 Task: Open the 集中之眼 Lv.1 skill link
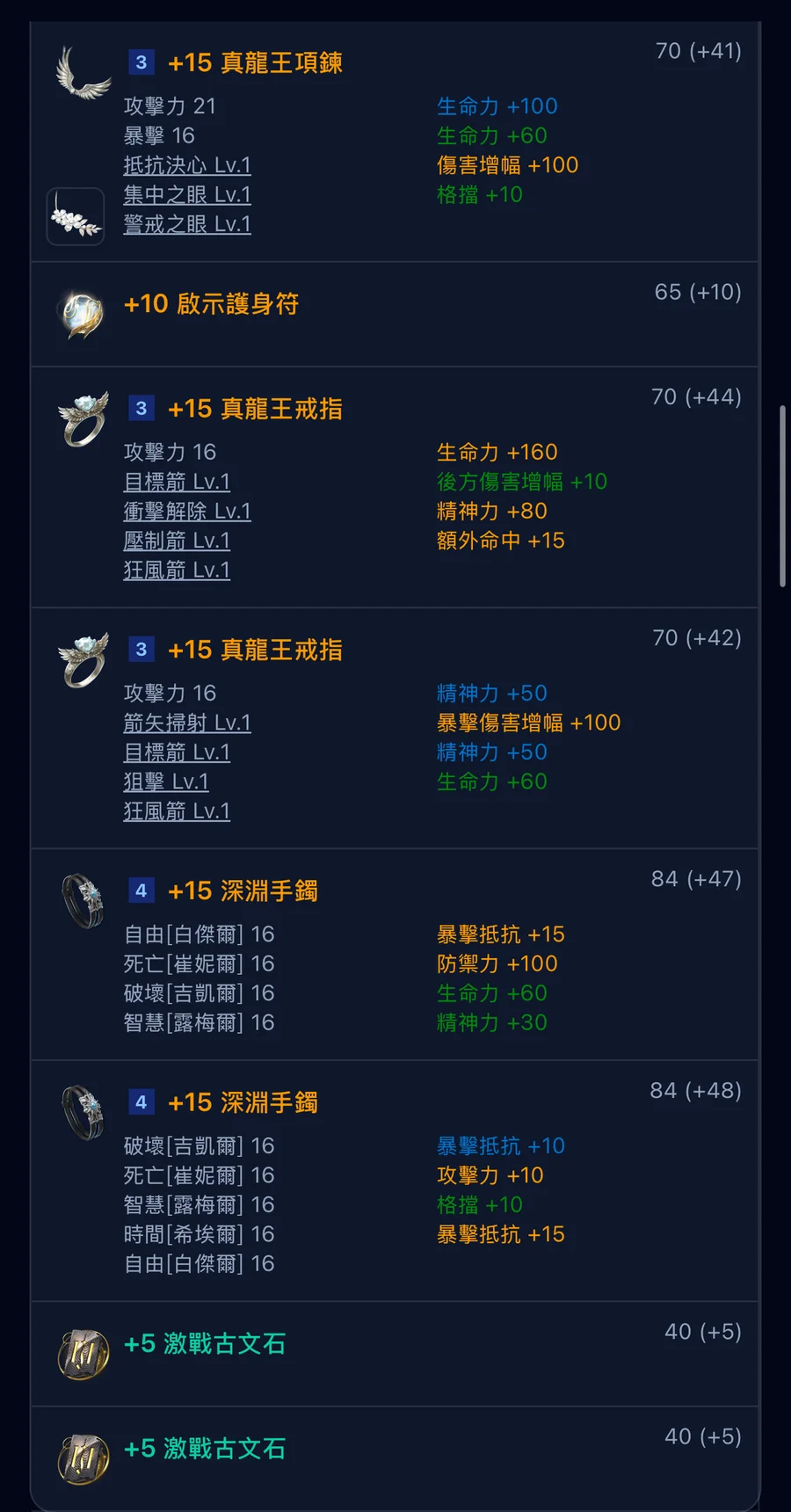tap(187, 194)
